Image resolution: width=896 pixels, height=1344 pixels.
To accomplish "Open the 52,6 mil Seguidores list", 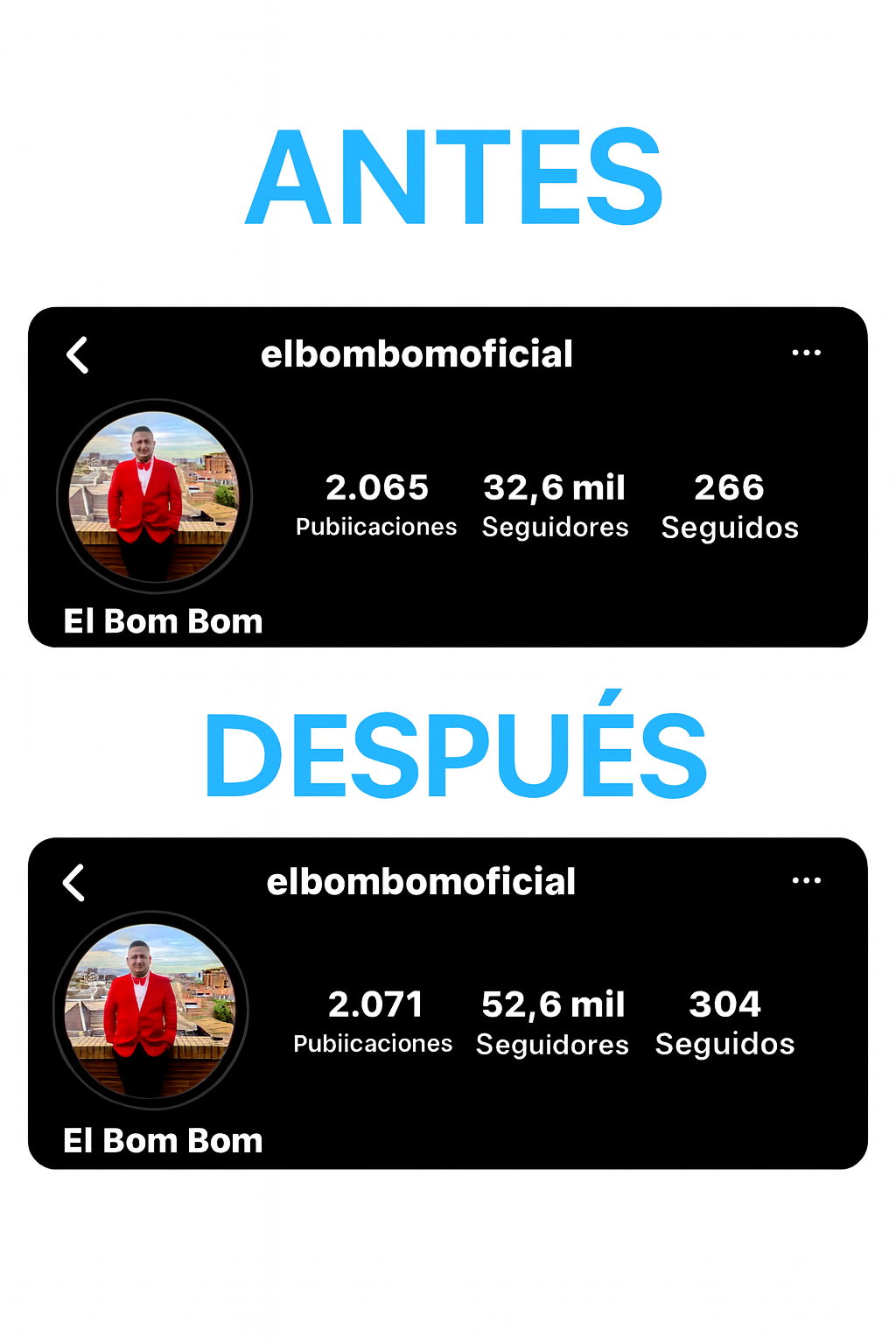I will coord(552,1022).
